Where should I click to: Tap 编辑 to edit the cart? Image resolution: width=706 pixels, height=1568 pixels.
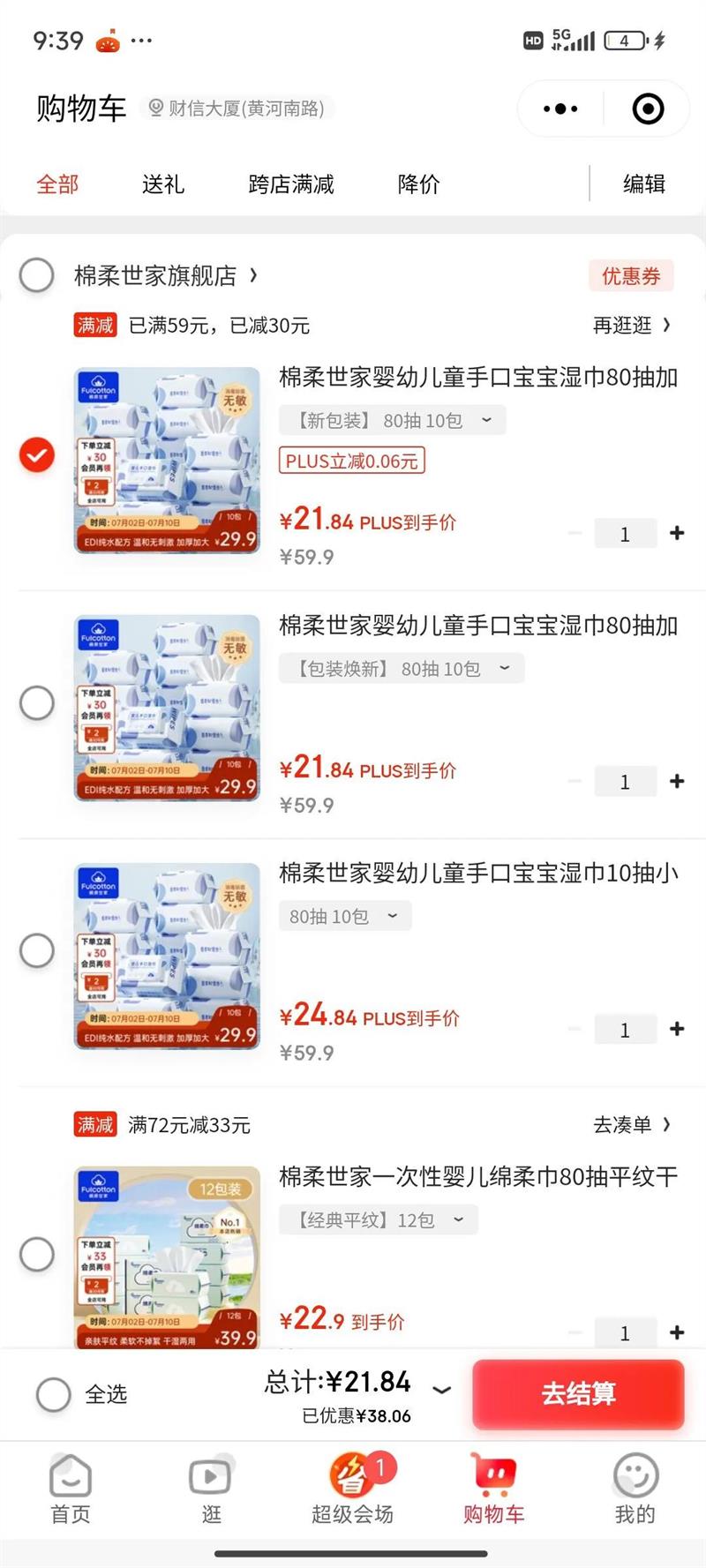coord(643,184)
